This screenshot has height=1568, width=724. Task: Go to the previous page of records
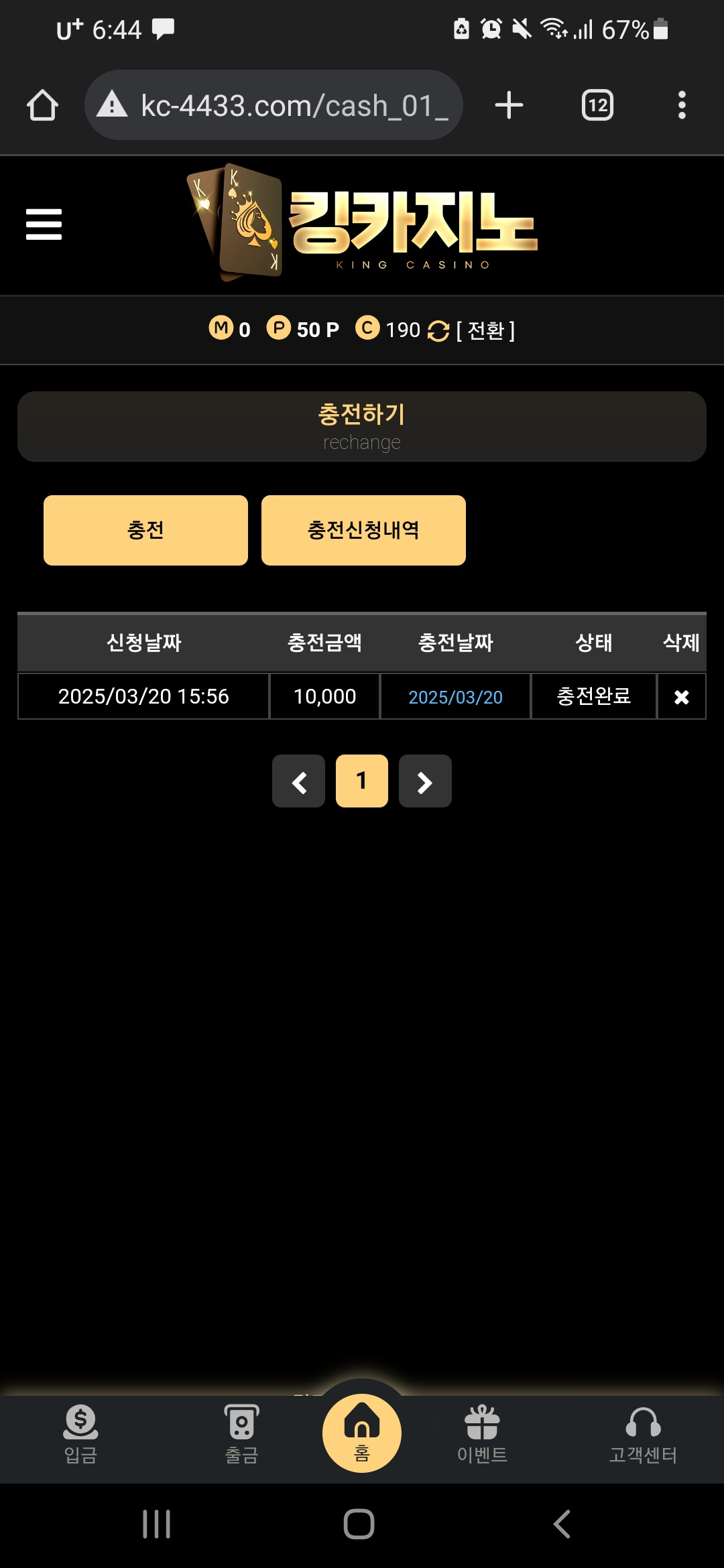(298, 781)
